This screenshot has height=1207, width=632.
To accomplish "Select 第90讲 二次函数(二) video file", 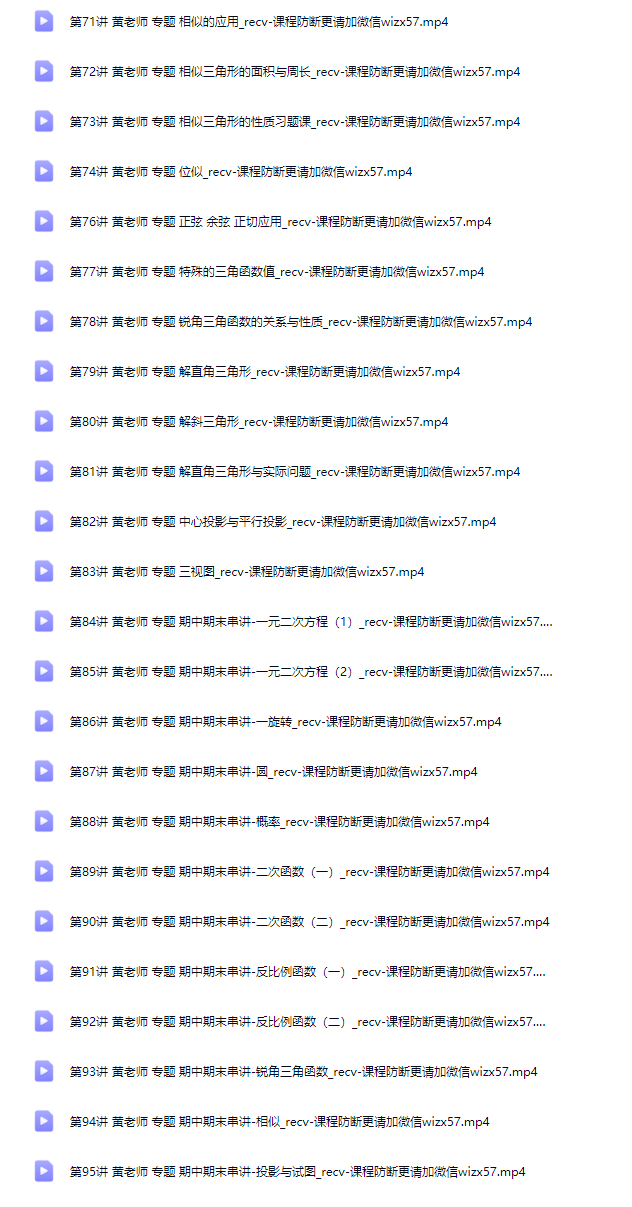I will pyautogui.click(x=310, y=921).
